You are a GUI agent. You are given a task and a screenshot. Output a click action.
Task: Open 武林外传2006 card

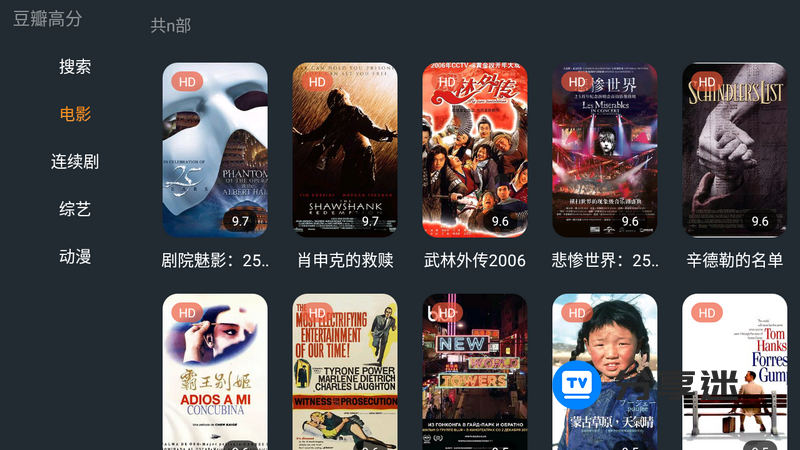(475, 150)
